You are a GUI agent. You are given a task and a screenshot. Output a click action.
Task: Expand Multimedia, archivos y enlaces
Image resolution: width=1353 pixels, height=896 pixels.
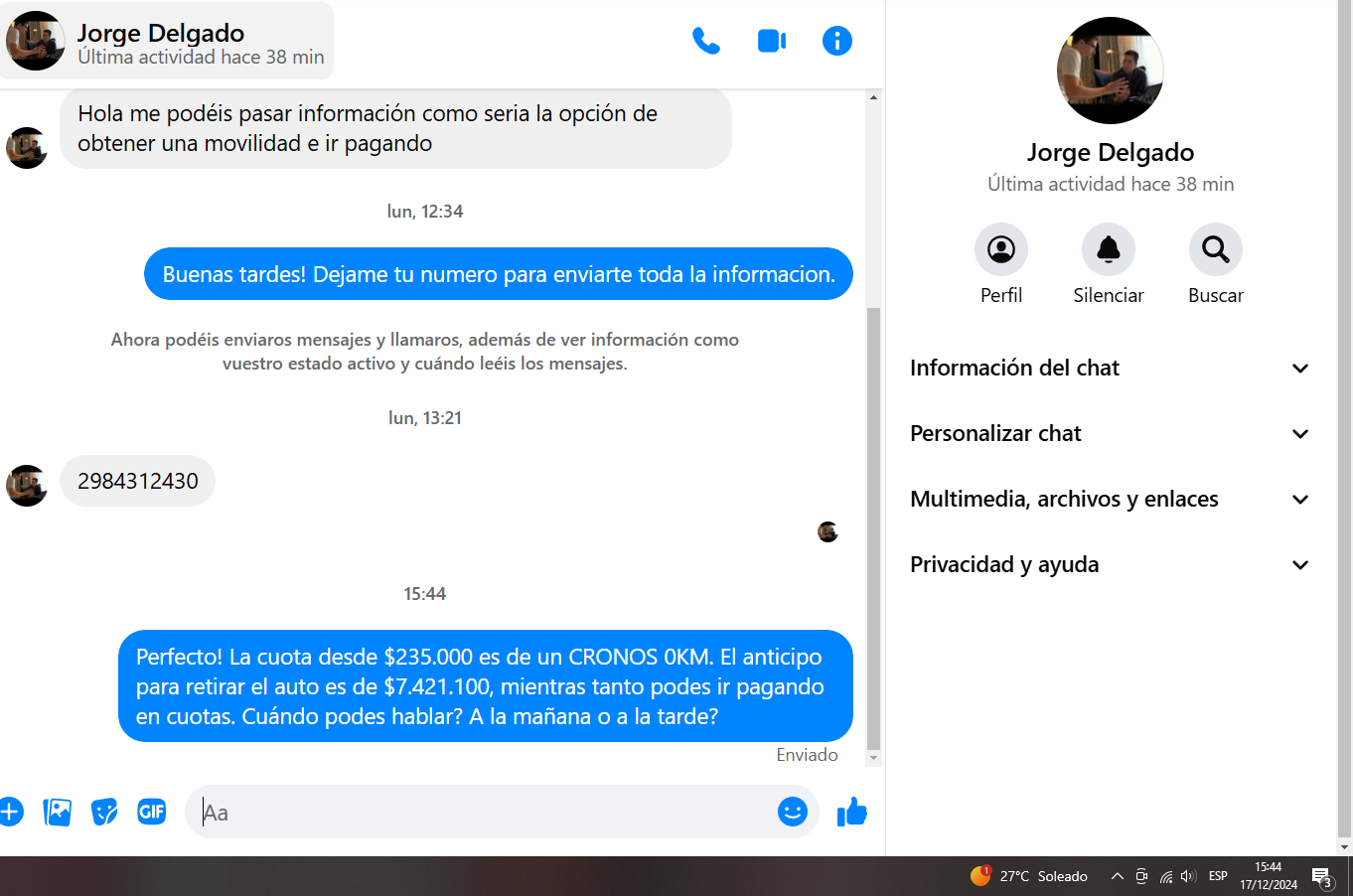click(x=1110, y=500)
